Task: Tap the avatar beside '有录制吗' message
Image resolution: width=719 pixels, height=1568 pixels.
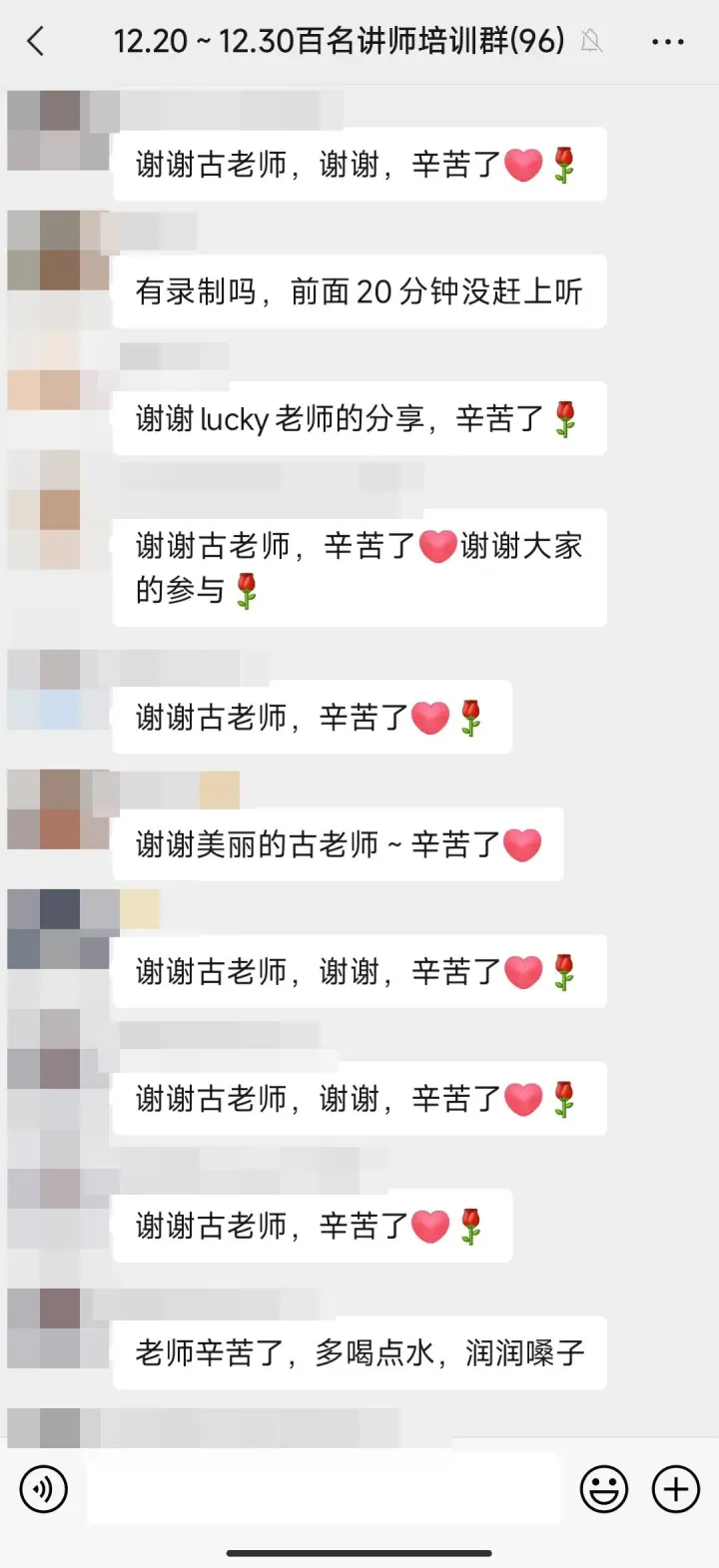Action: (x=58, y=251)
